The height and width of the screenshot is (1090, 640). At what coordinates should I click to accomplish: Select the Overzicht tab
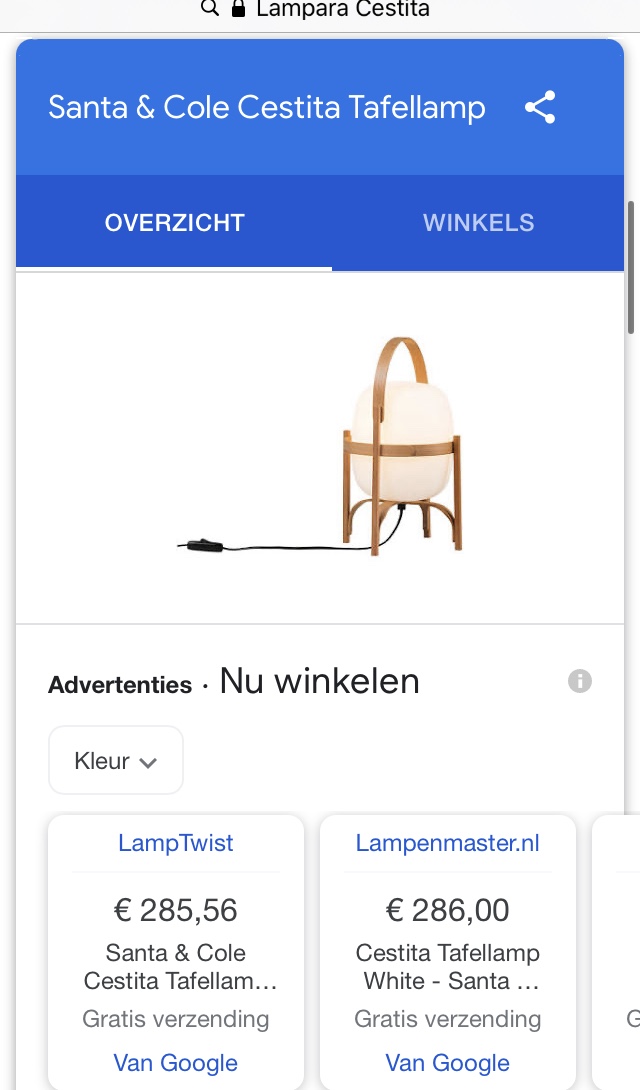(174, 222)
